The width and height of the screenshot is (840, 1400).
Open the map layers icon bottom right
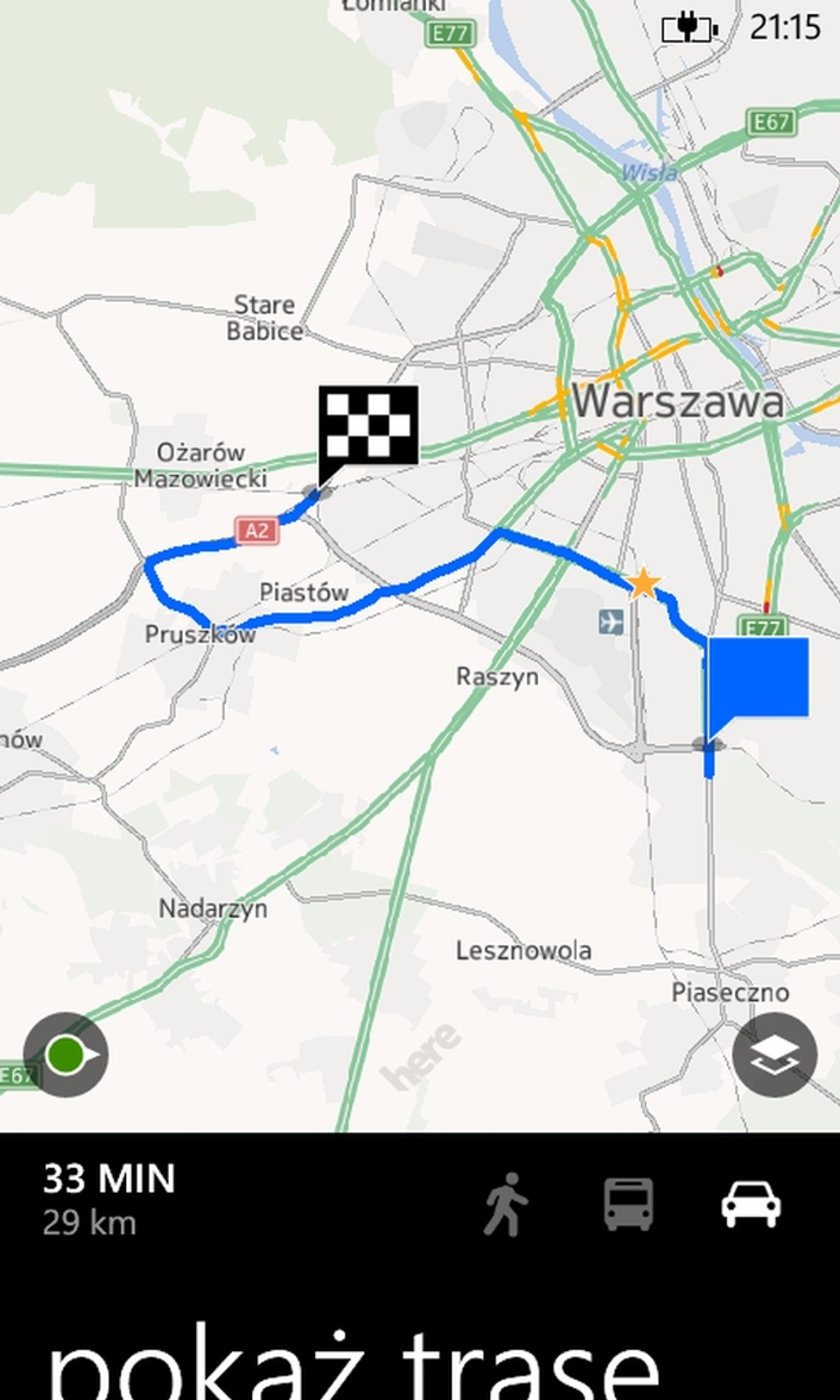pyautogui.click(x=773, y=1053)
